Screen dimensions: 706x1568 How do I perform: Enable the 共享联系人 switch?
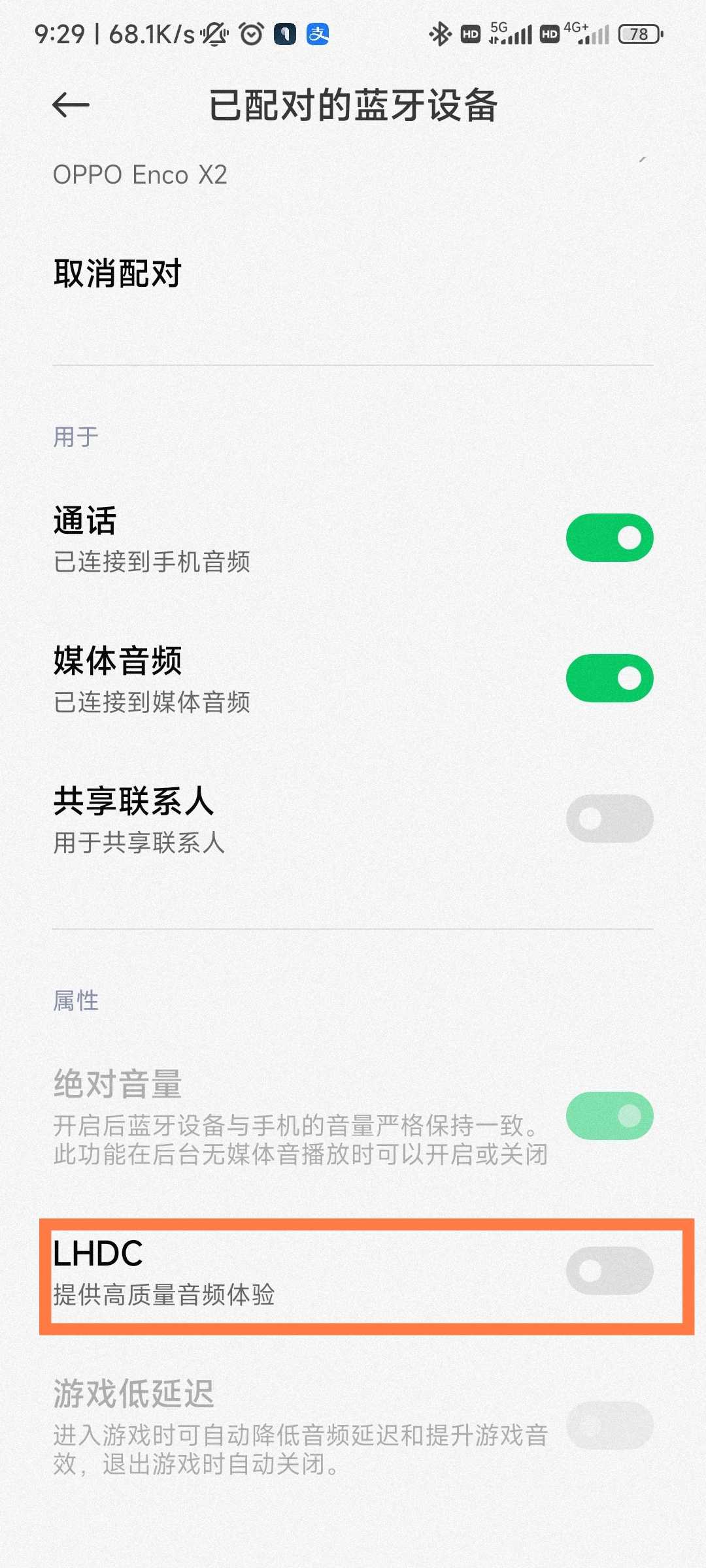coord(609,819)
